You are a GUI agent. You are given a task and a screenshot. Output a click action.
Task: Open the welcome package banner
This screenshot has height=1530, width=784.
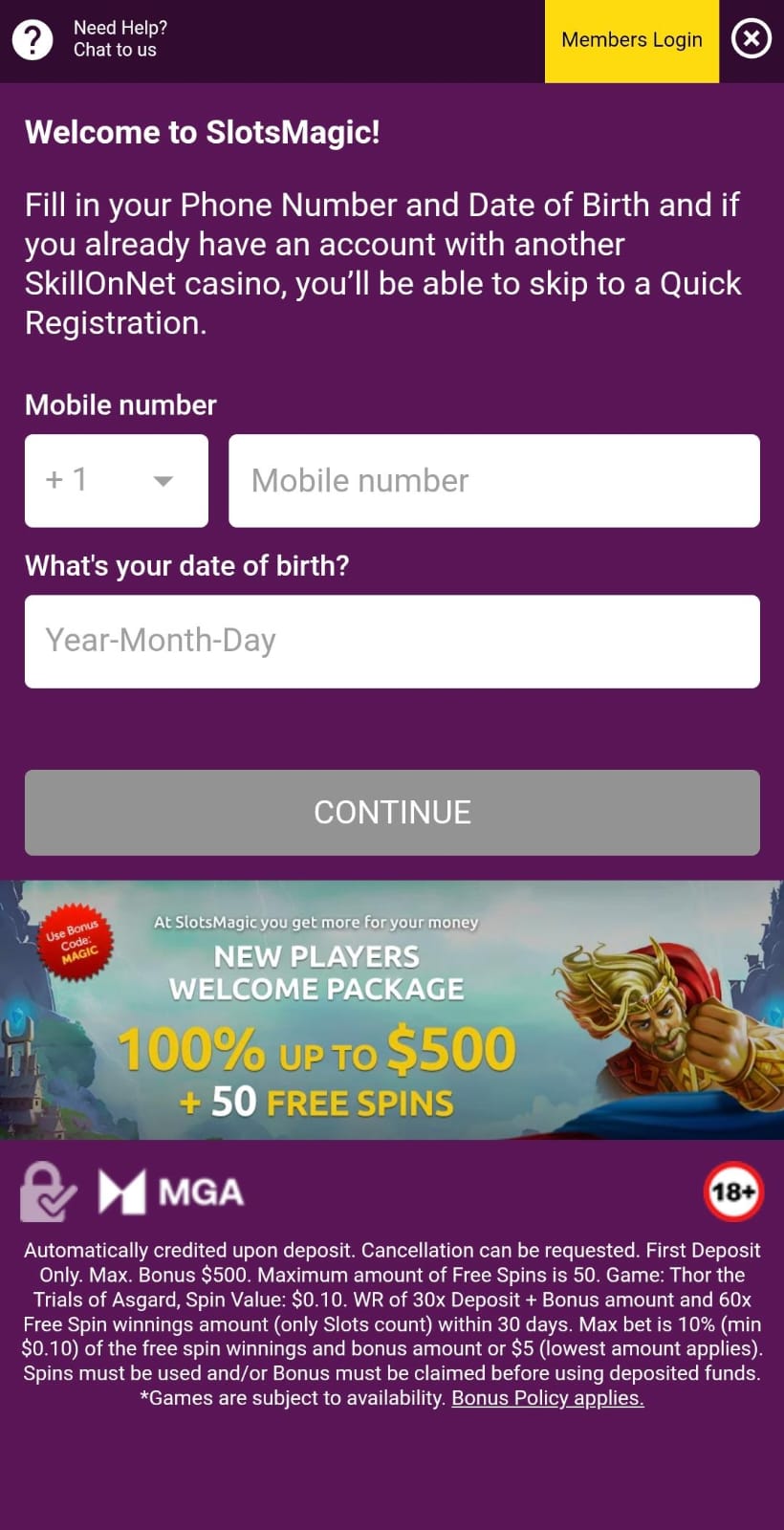click(392, 1009)
